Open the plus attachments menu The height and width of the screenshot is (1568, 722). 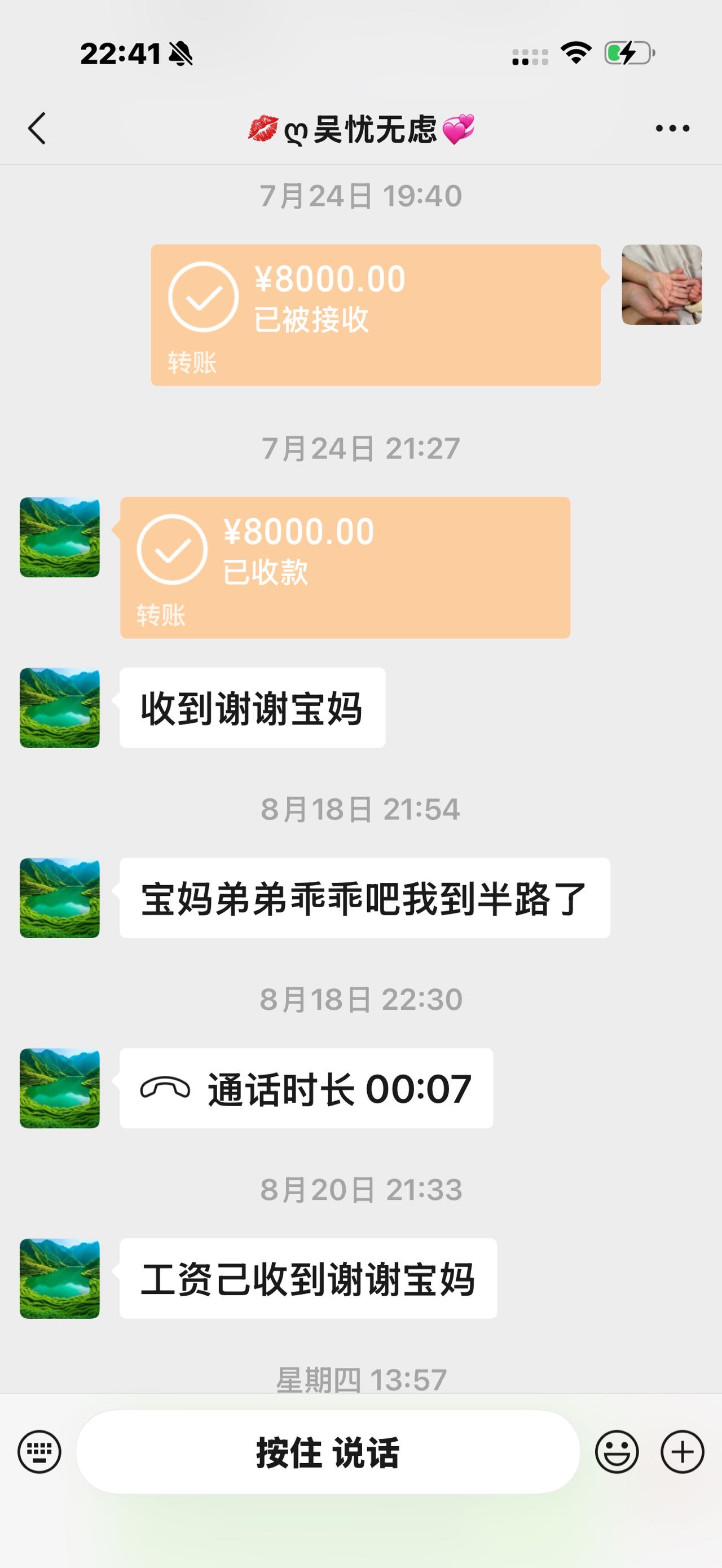pos(683,1452)
